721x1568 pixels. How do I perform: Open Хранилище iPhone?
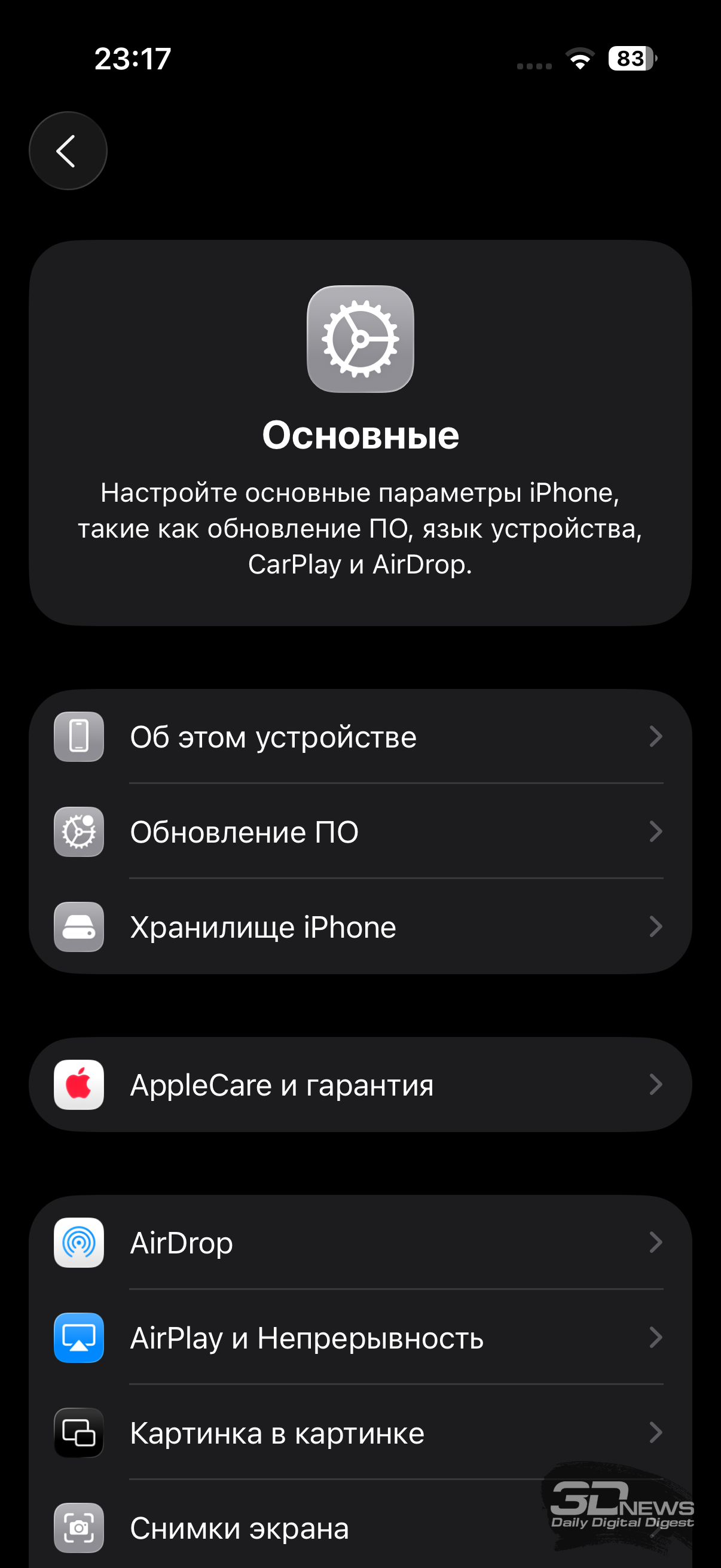(x=359, y=926)
